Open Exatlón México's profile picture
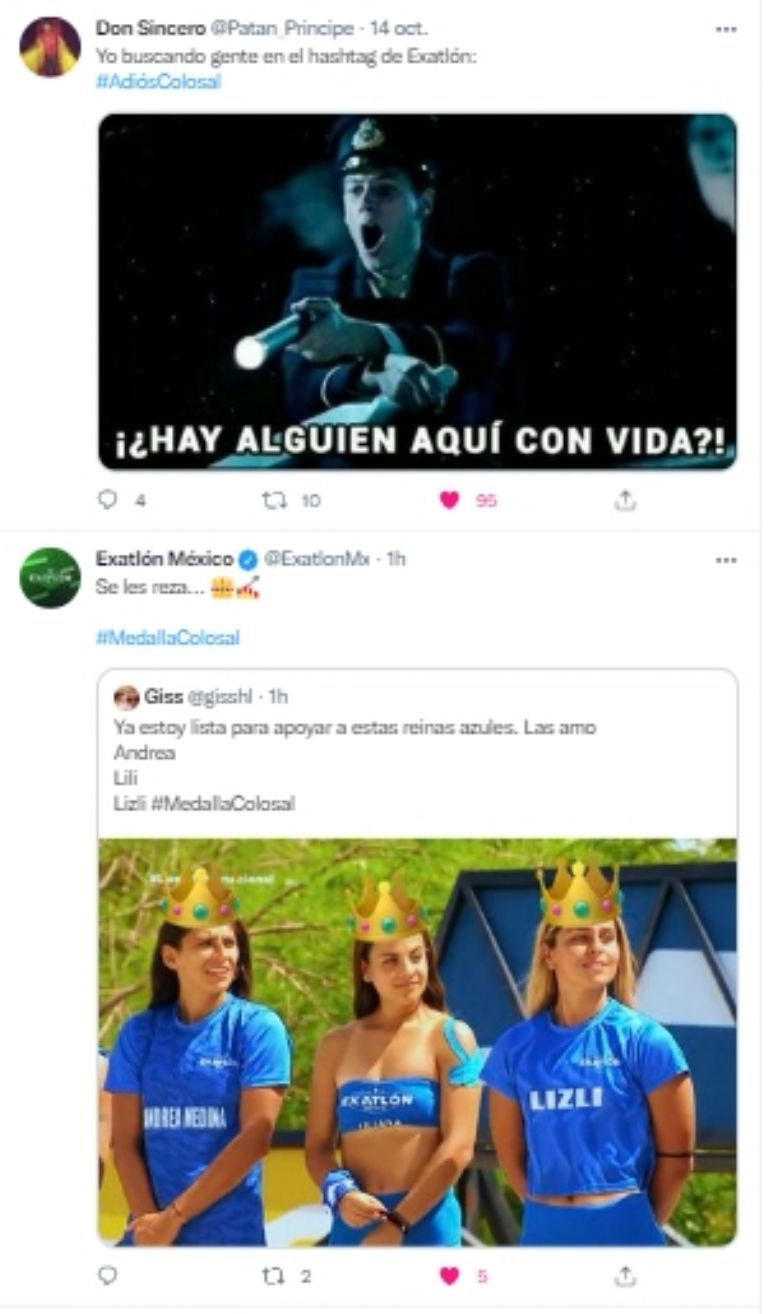This screenshot has height=1314, width=768. 50,577
